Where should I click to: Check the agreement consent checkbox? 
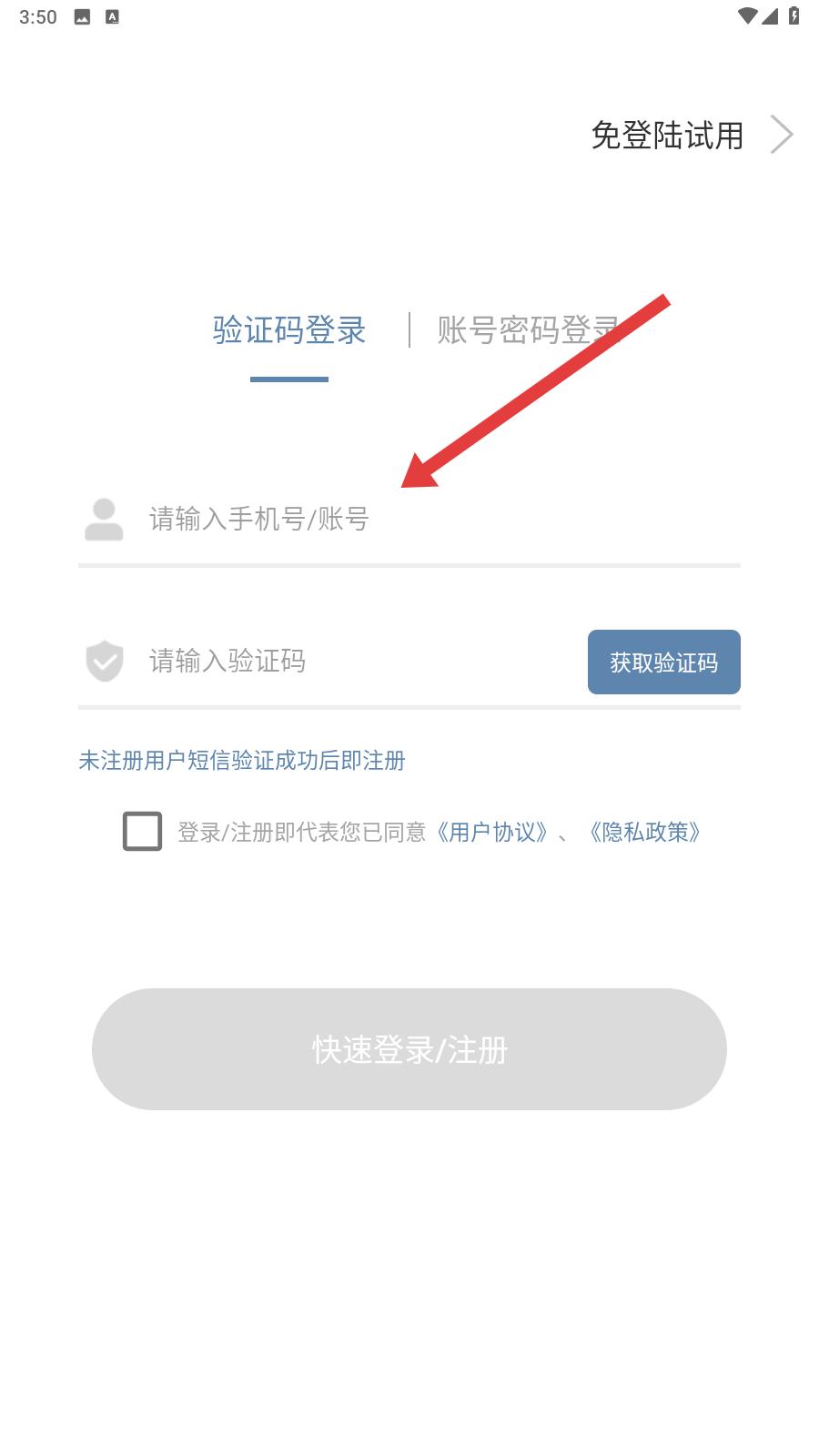(x=143, y=831)
